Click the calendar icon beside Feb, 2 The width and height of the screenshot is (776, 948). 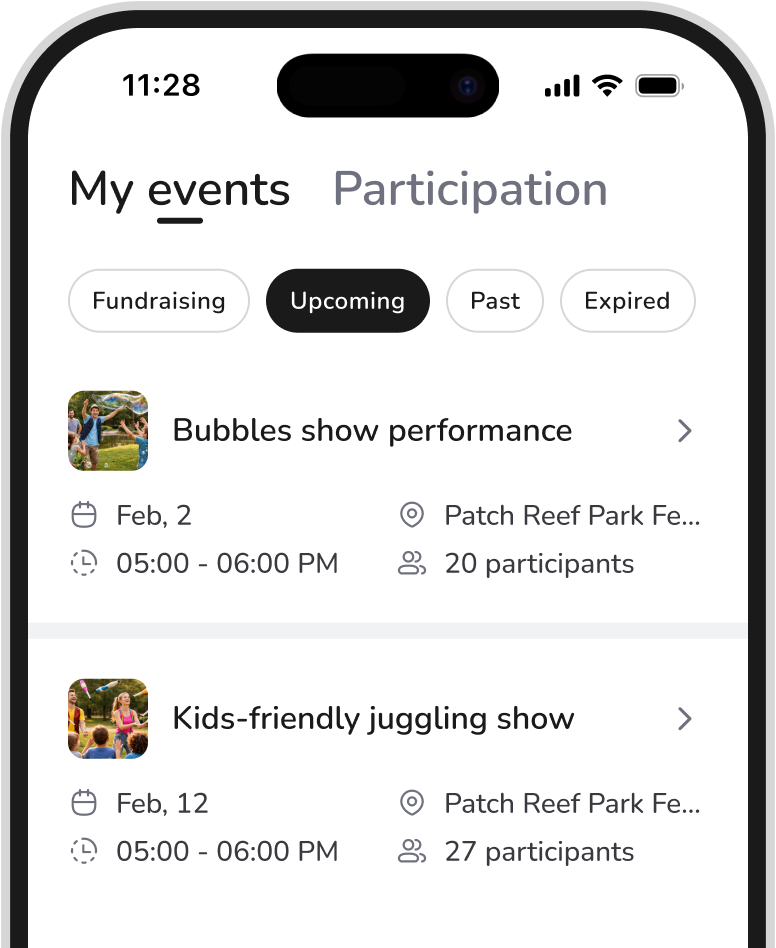point(85,515)
